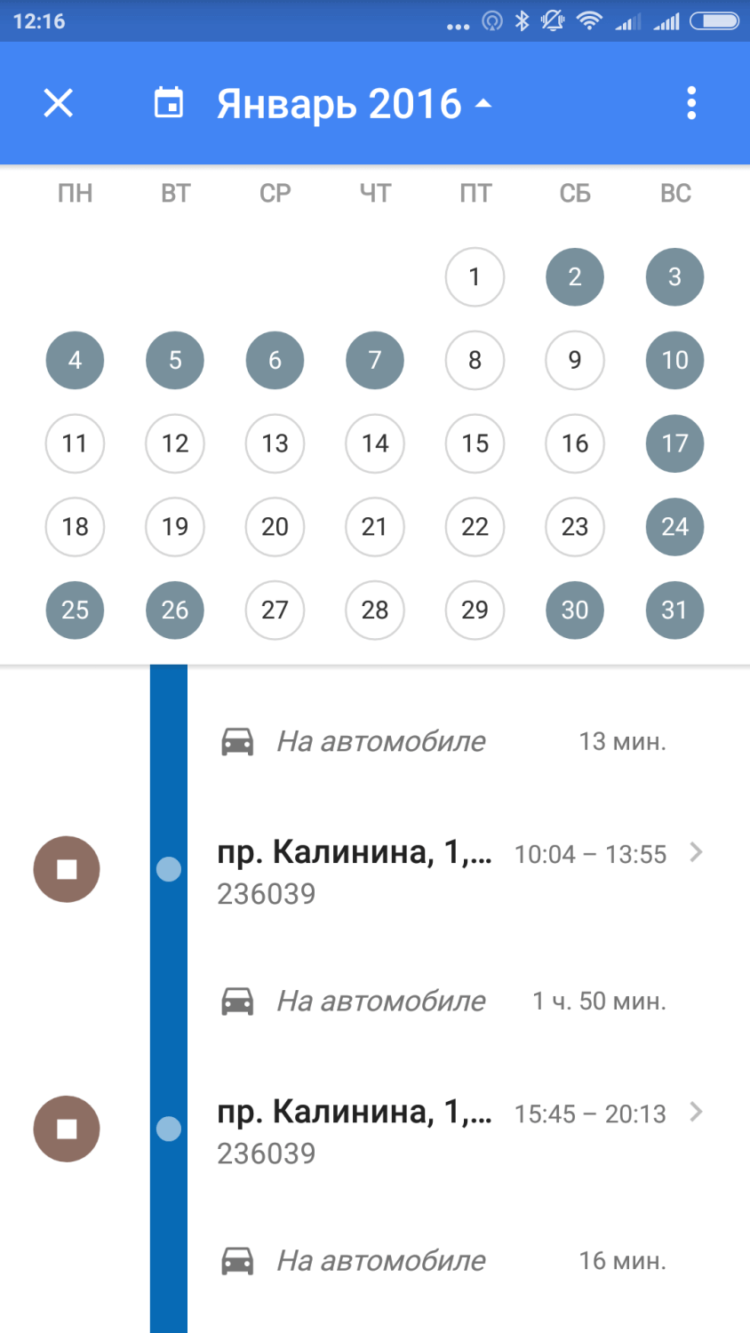Viewport: 750px width, 1333px height.
Task: Select the brown place icon of the first Калинина visit
Action: click(66, 869)
